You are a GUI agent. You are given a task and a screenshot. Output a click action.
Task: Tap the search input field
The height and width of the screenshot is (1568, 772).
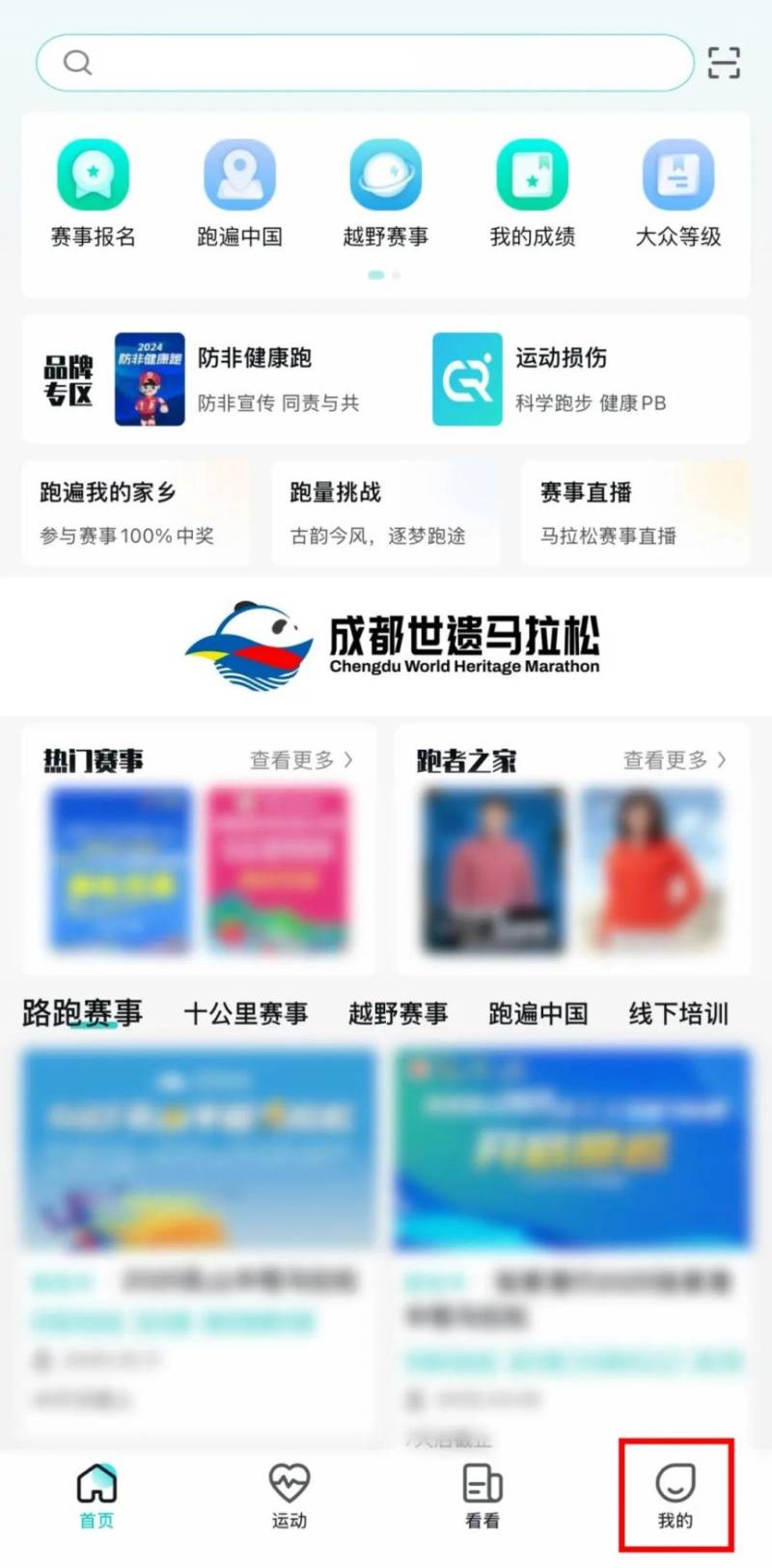tap(364, 62)
